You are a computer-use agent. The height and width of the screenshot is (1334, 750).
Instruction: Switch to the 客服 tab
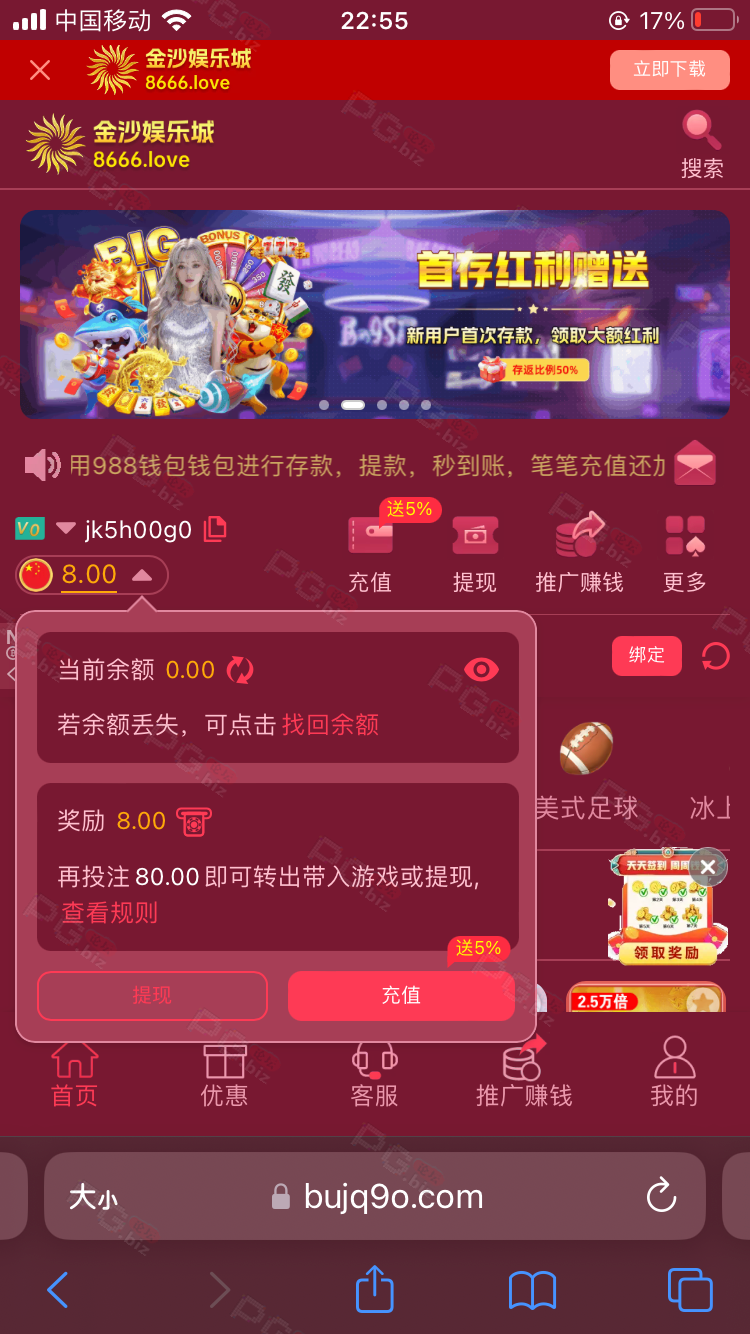click(x=374, y=1075)
